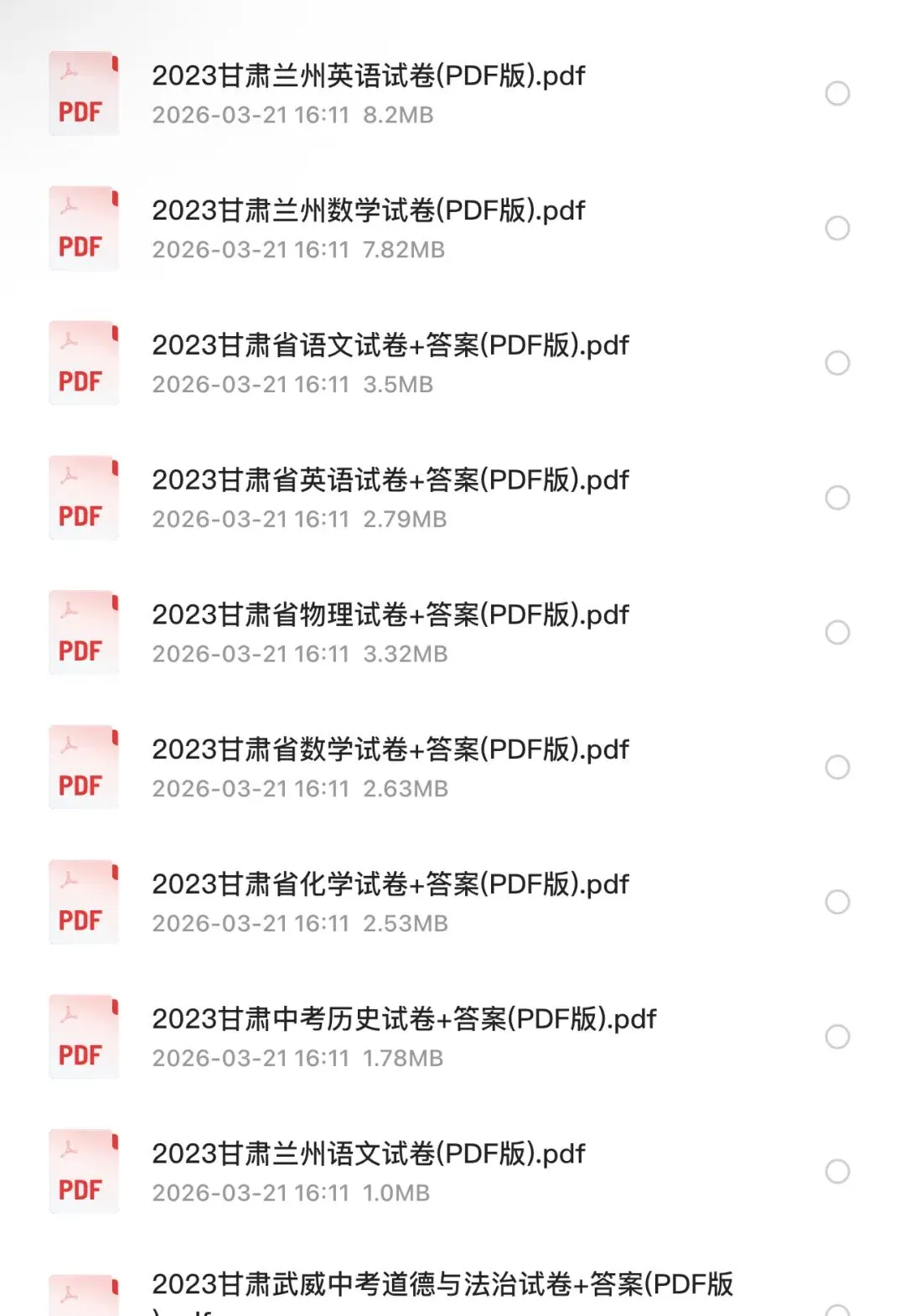The height and width of the screenshot is (1316, 905).
Task: Select the circle for 2023甘肃兰州英语试卷
Action: 837,93
